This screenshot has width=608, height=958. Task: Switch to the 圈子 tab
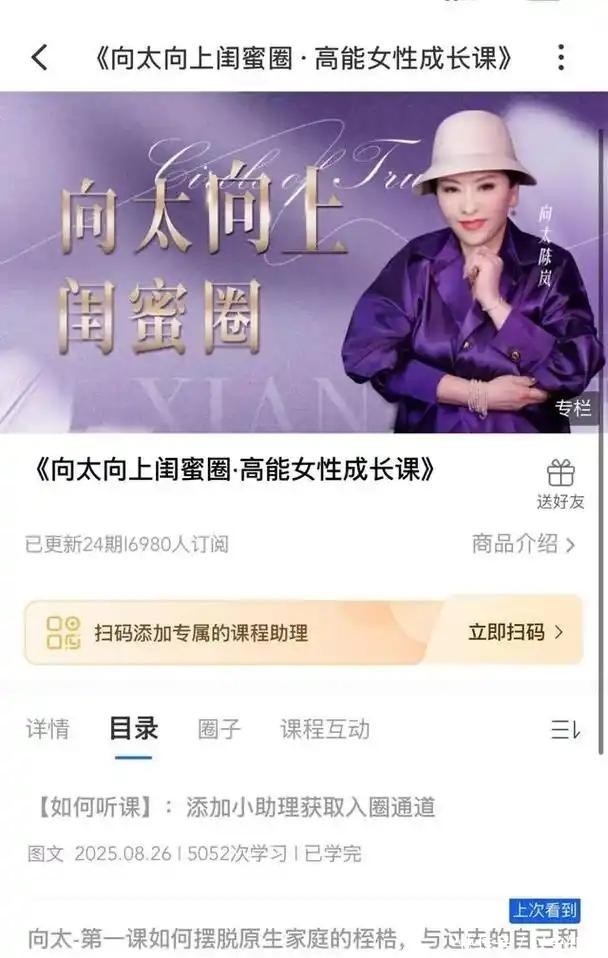click(219, 728)
